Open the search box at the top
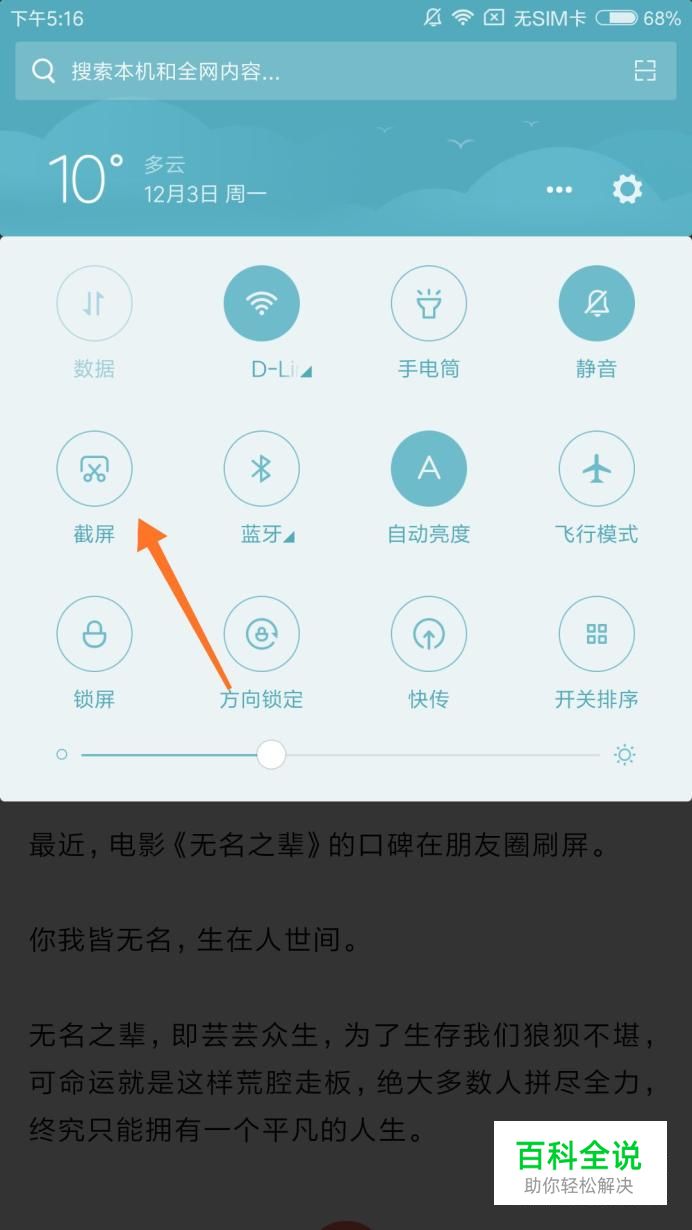The height and width of the screenshot is (1230, 692). click(300, 71)
